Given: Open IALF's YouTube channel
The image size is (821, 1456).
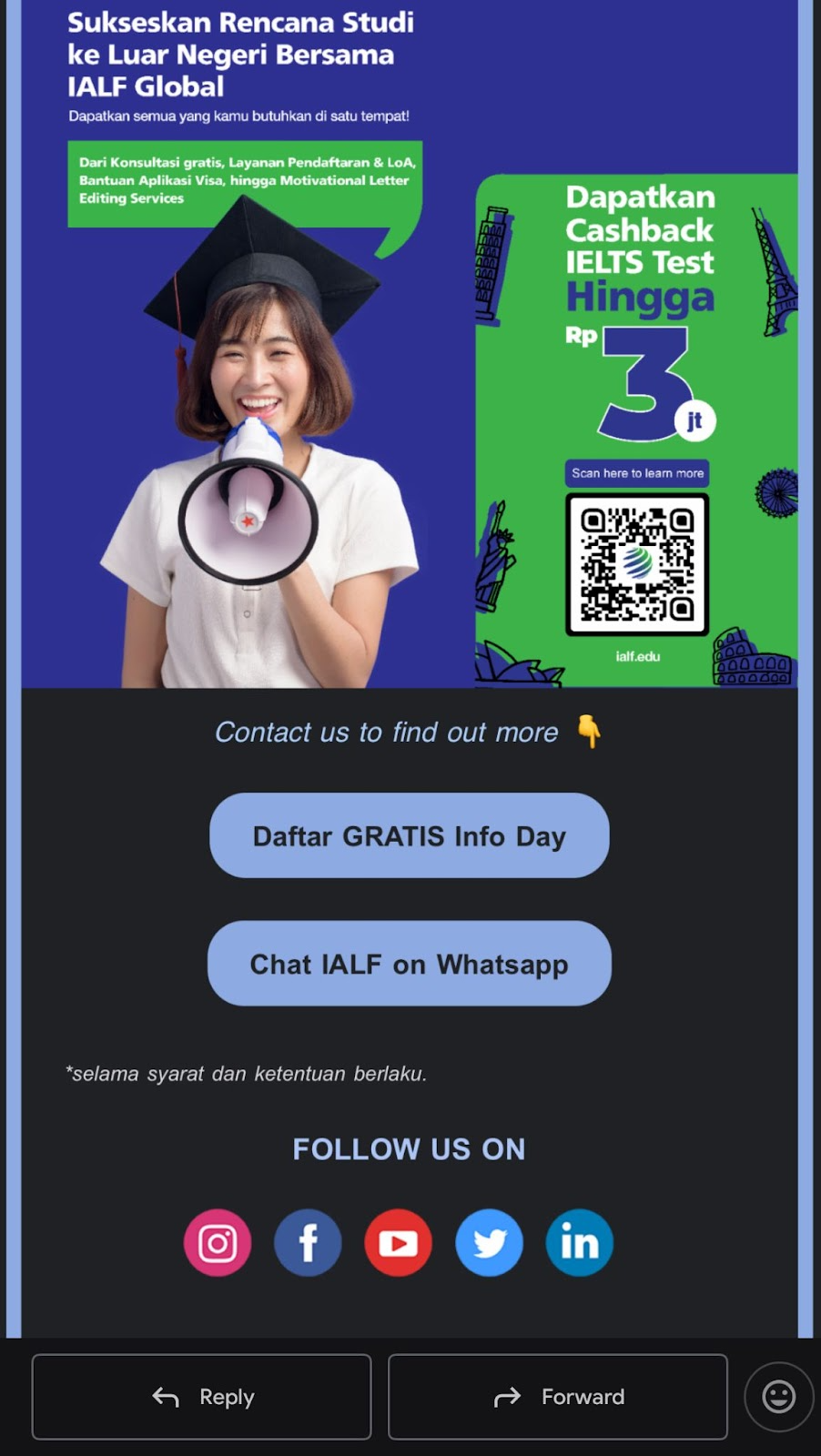Looking at the screenshot, I should click(398, 1243).
